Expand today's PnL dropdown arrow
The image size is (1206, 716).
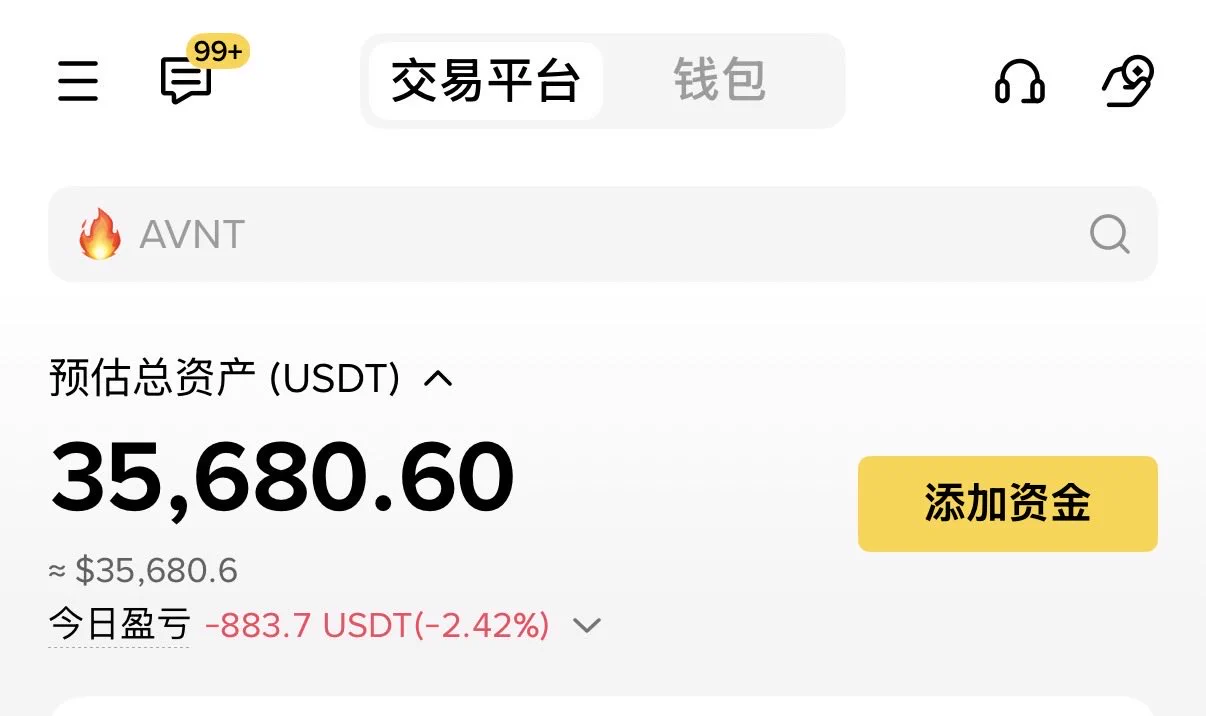coord(587,627)
